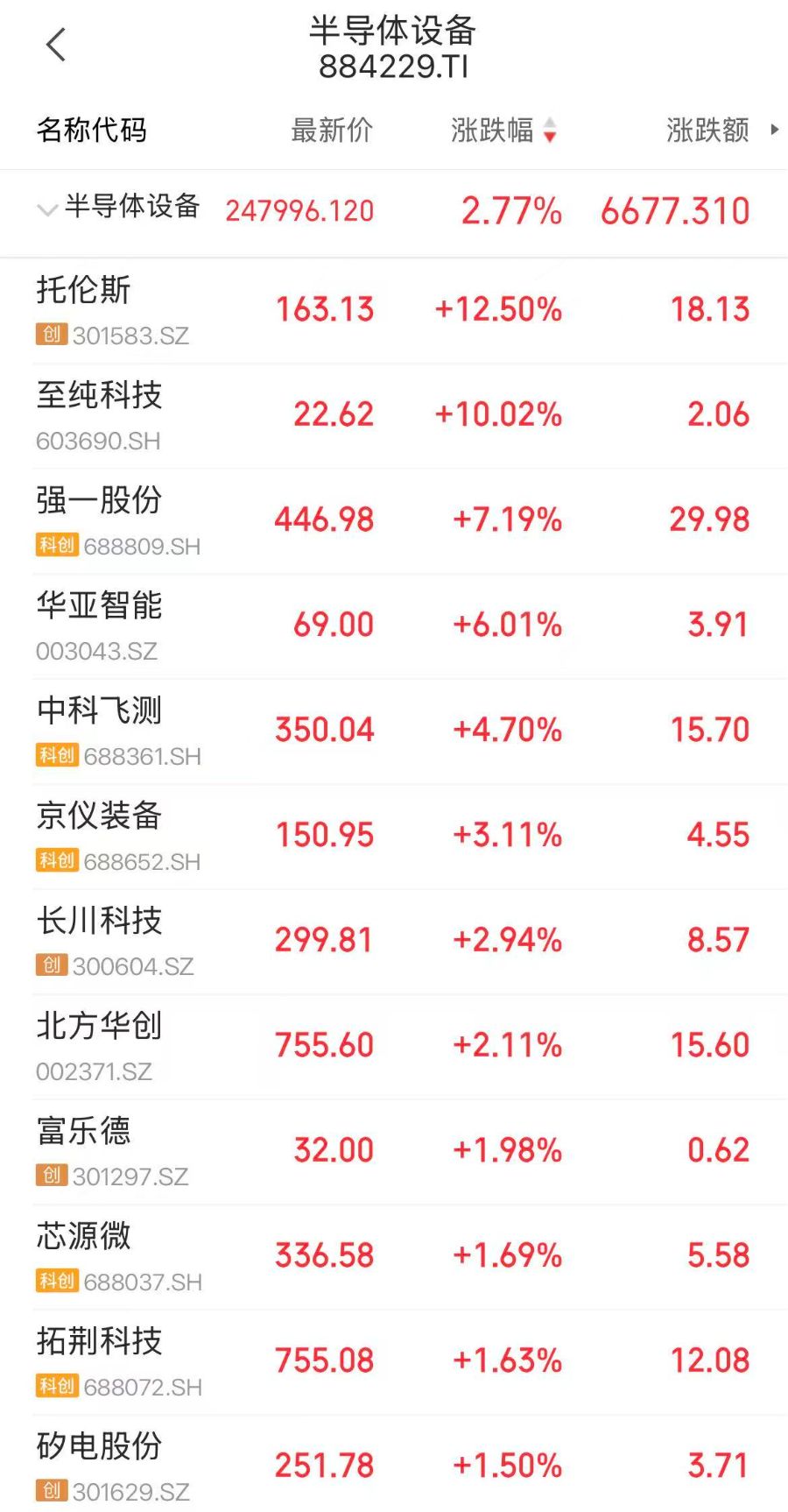This screenshot has width=788, height=1512.
Task: Sort stocks by 最新价 column header
Action: pos(332,131)
